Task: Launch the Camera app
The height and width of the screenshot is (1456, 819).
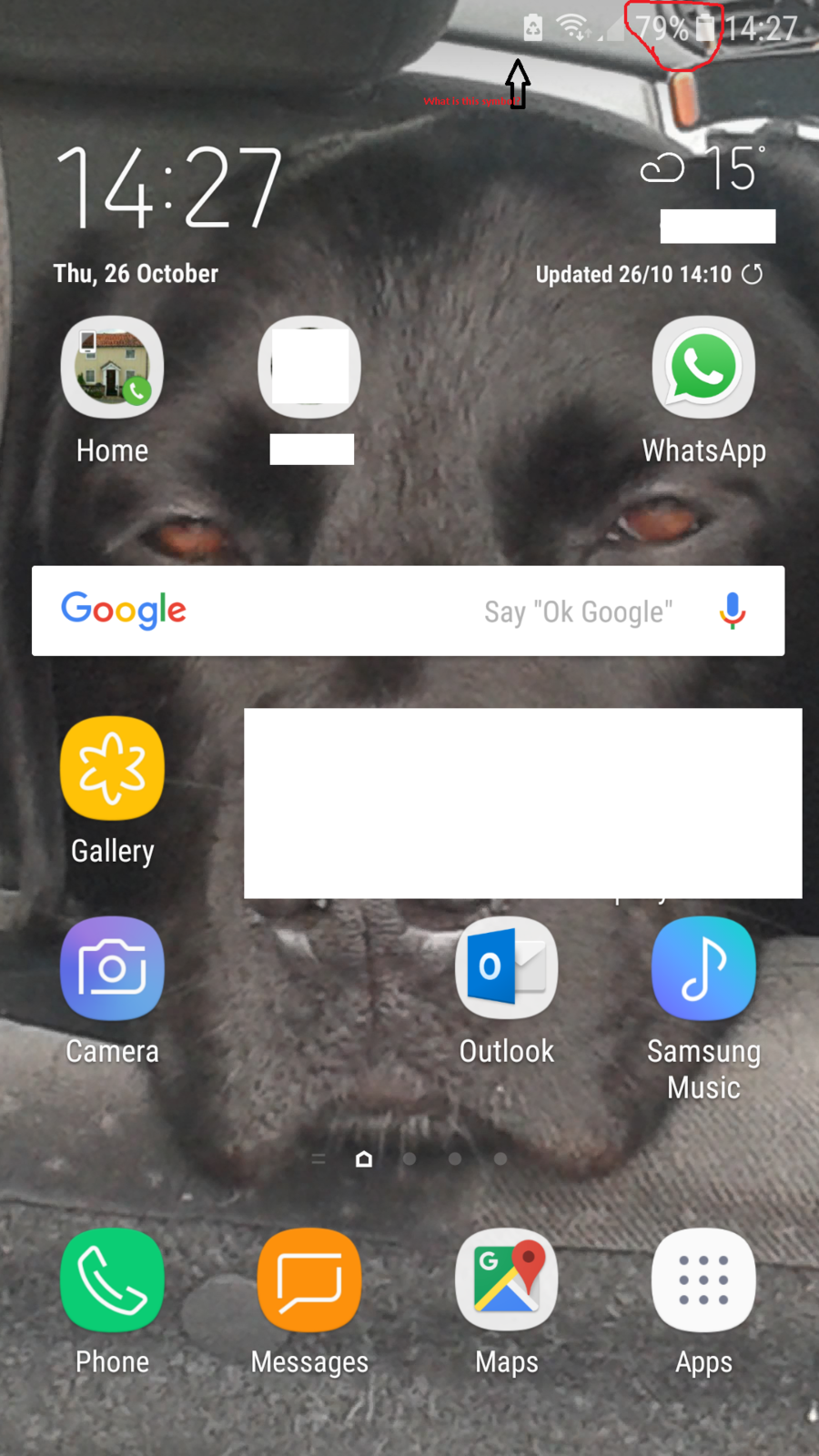Action: 112,969
